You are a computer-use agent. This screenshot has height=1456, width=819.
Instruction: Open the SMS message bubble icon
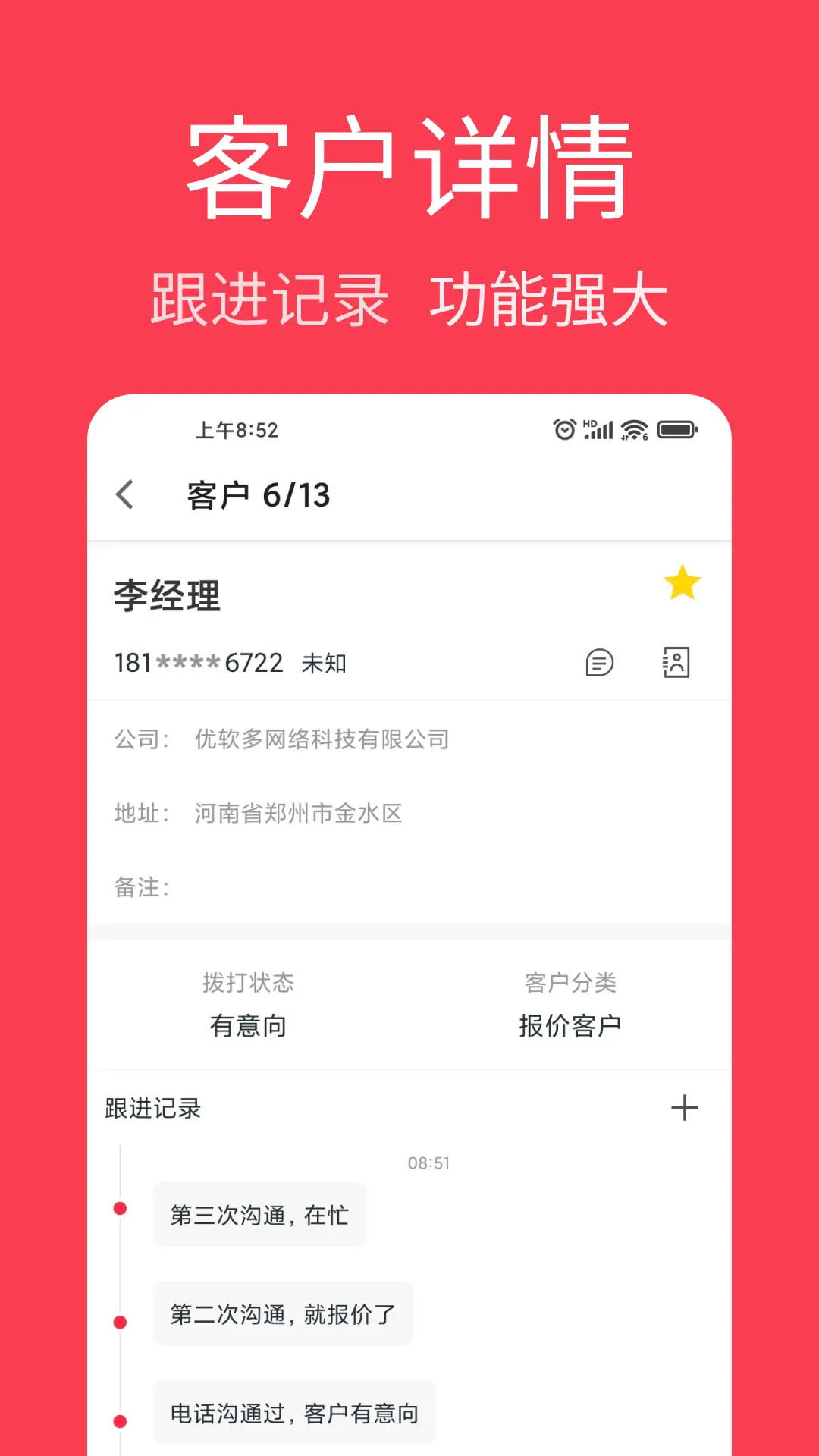tap(599, 662)
